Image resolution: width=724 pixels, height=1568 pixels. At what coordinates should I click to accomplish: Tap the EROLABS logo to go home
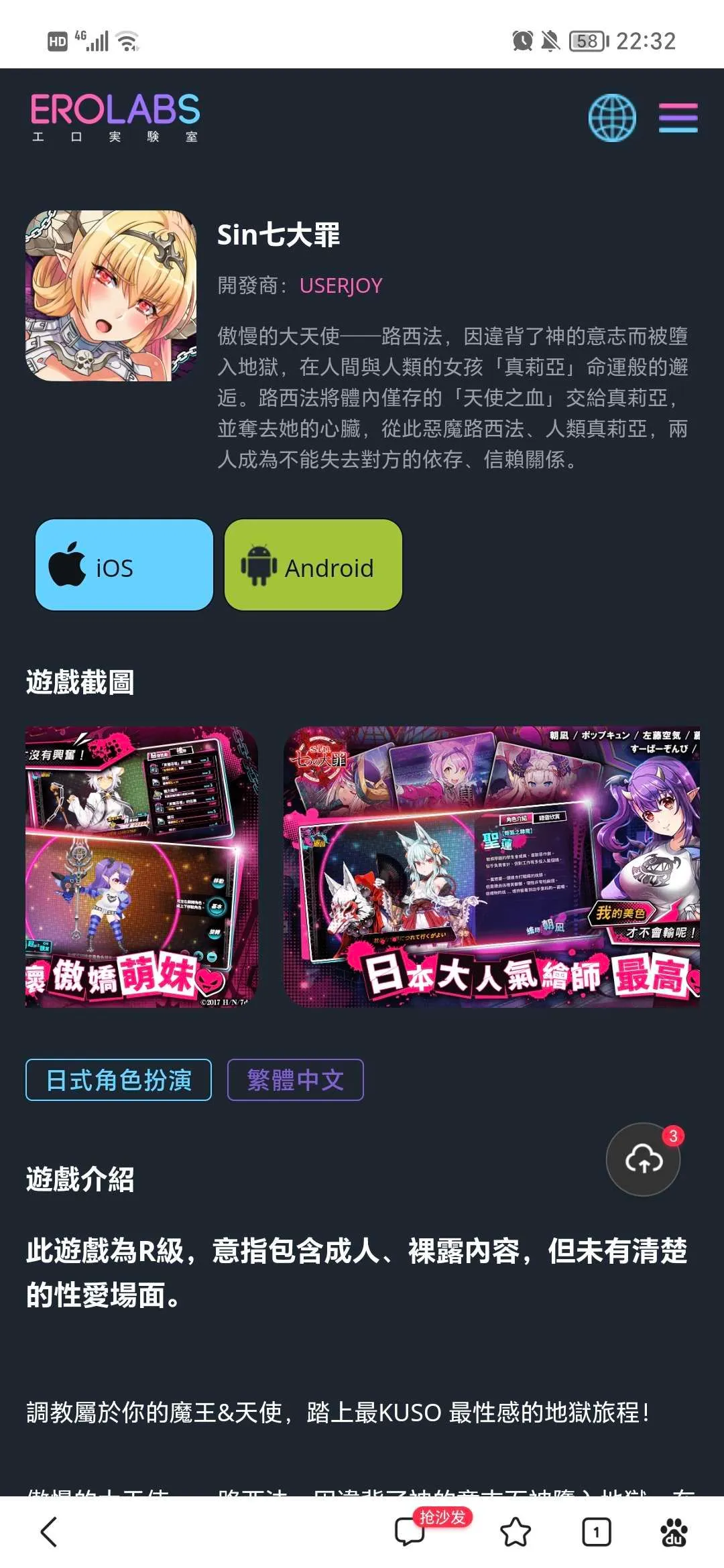tap(115, 117)
